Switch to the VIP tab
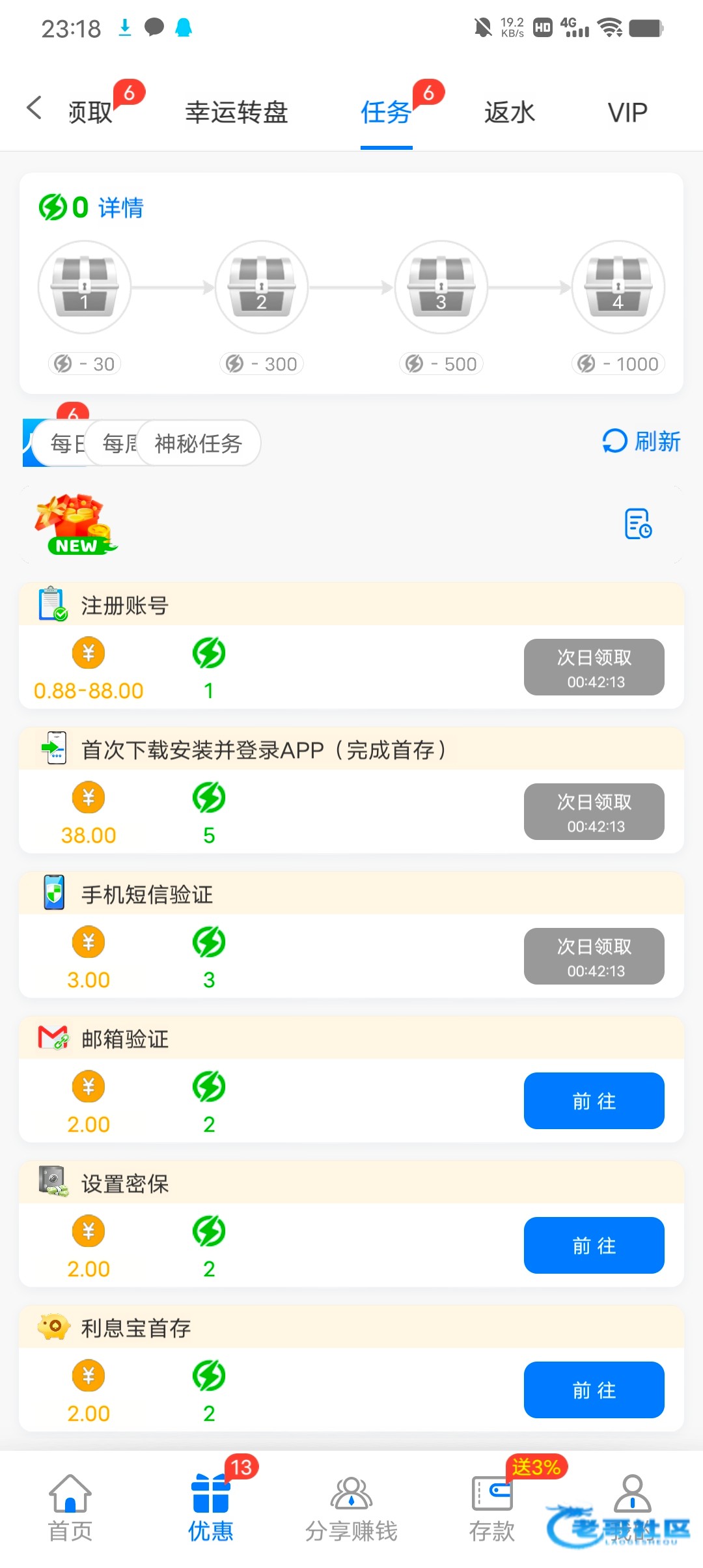The height and width of the screenshot is (1568, 703). click(x=627, y=113)
